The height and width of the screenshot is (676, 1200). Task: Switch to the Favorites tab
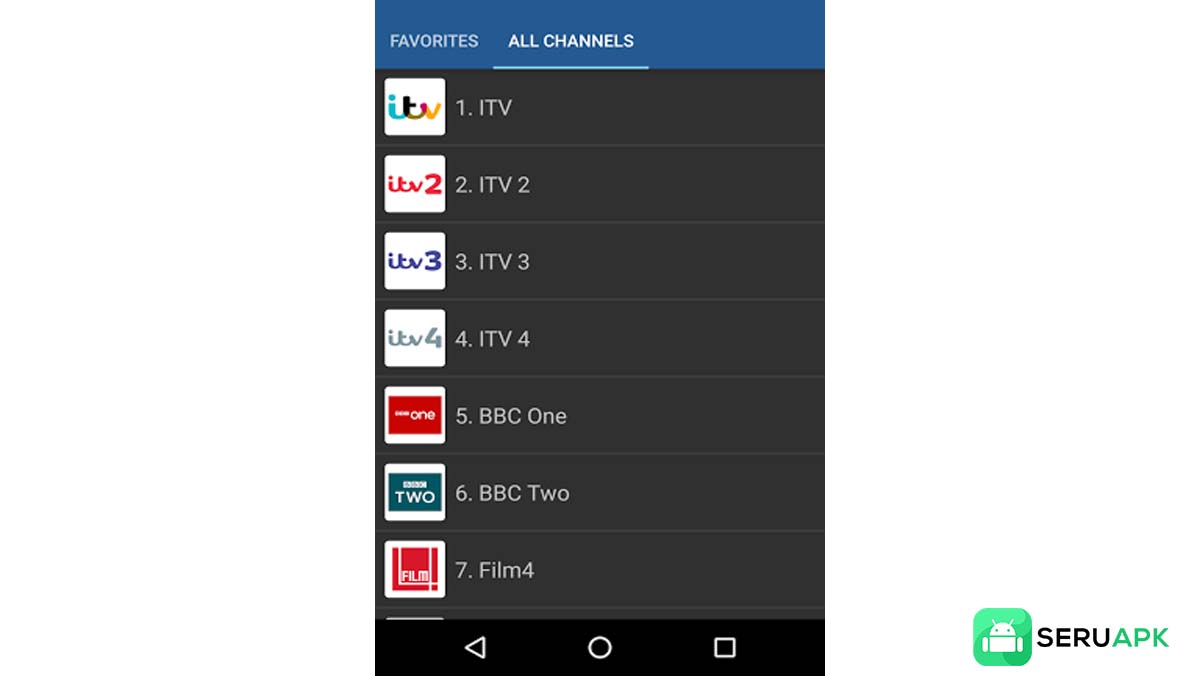434,41
